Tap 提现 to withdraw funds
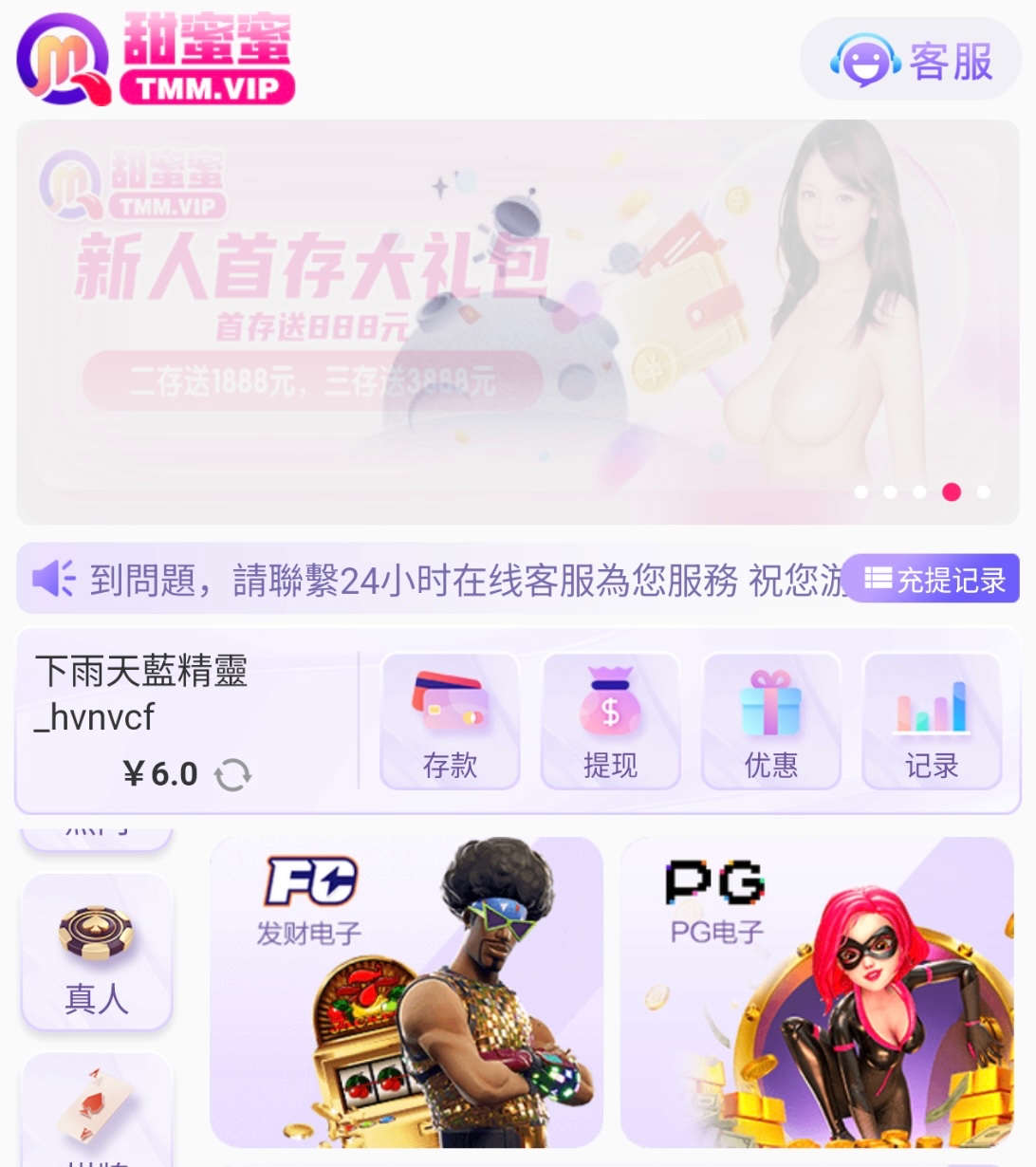 coord(610,721)
